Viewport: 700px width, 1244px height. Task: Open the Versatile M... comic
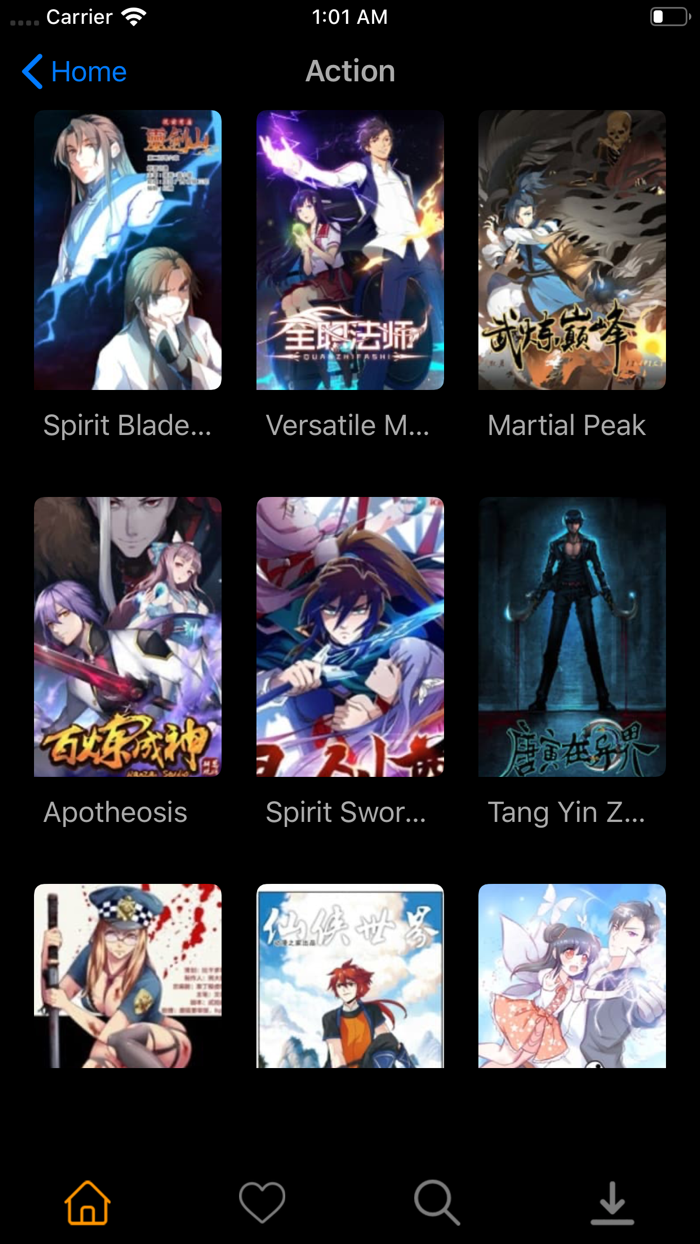pyautogui.click(x=350, y=250)
